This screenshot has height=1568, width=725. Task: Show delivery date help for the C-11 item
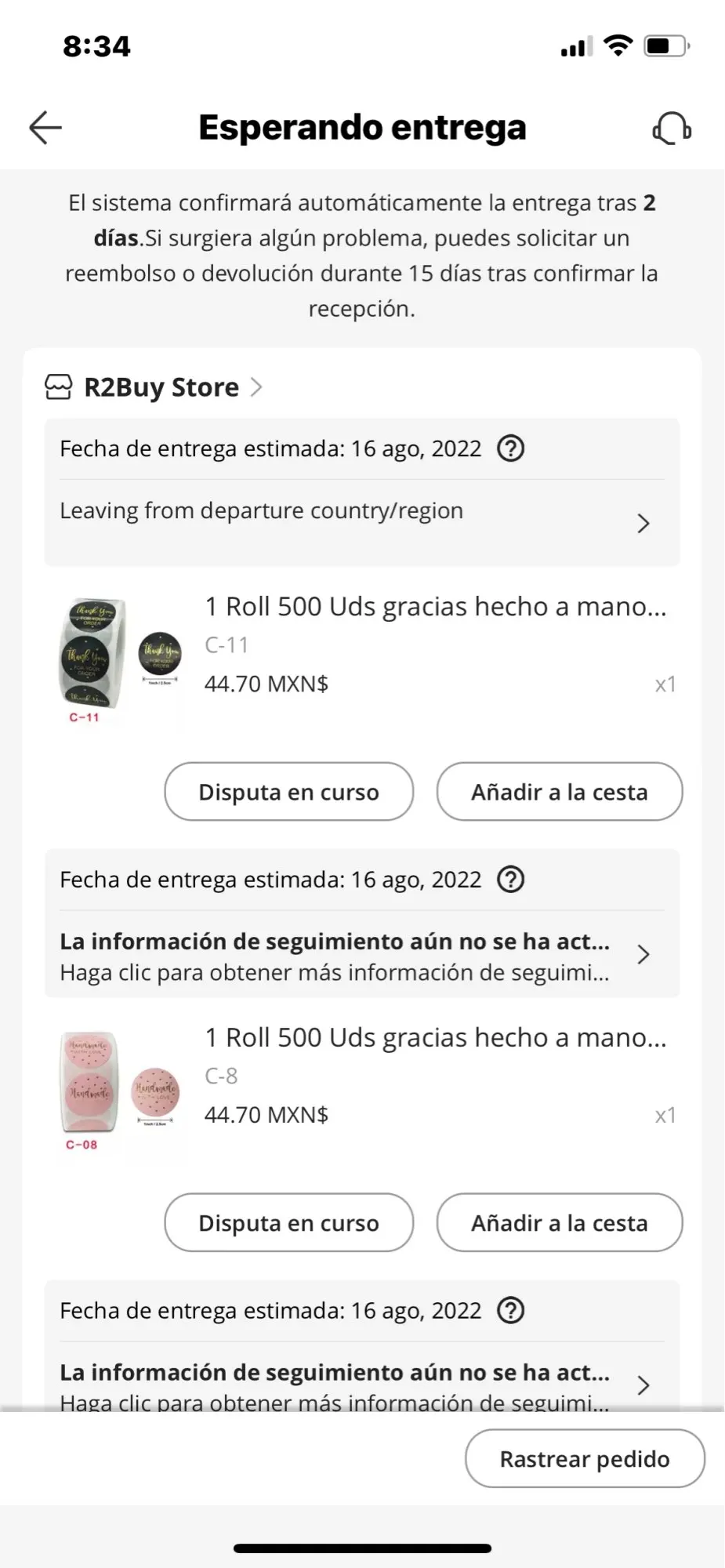click(511, 449)
